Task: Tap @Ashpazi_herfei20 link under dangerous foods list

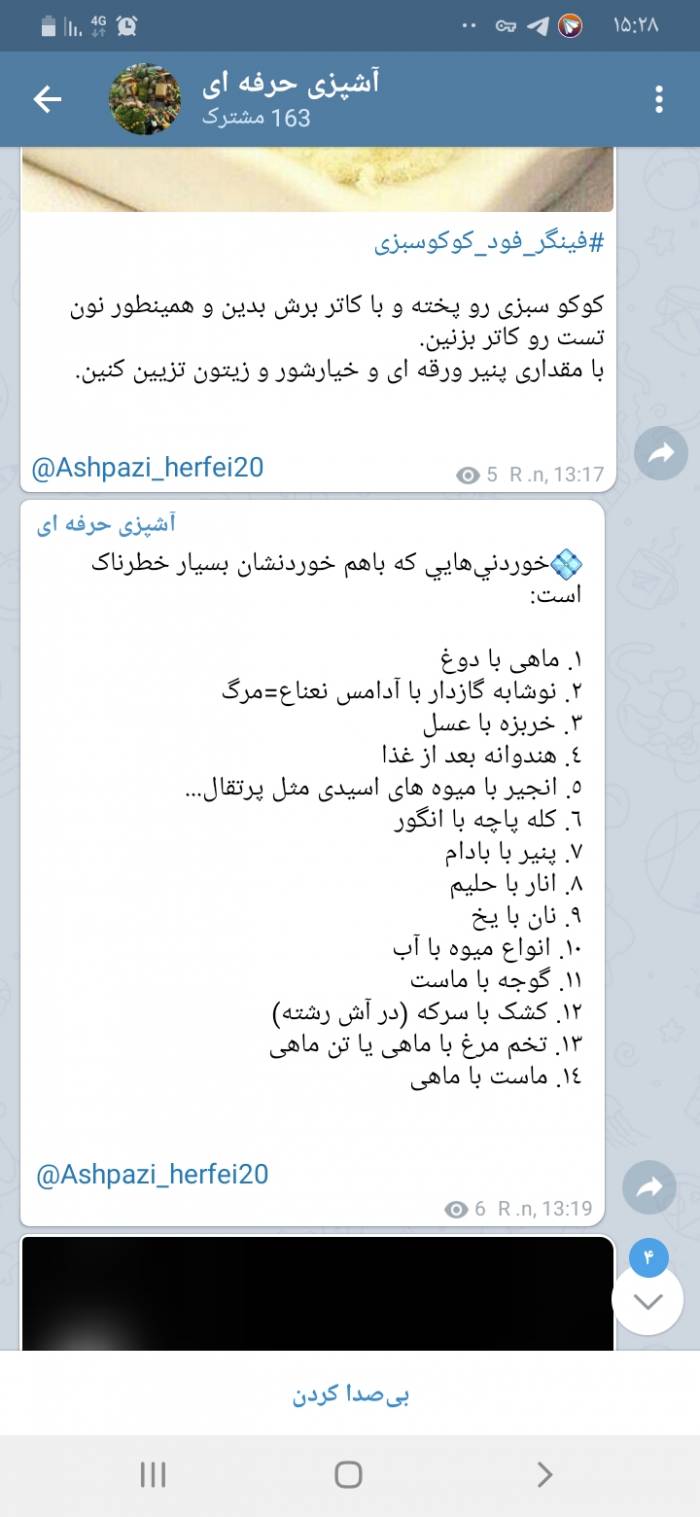Action: point(152,1174)
